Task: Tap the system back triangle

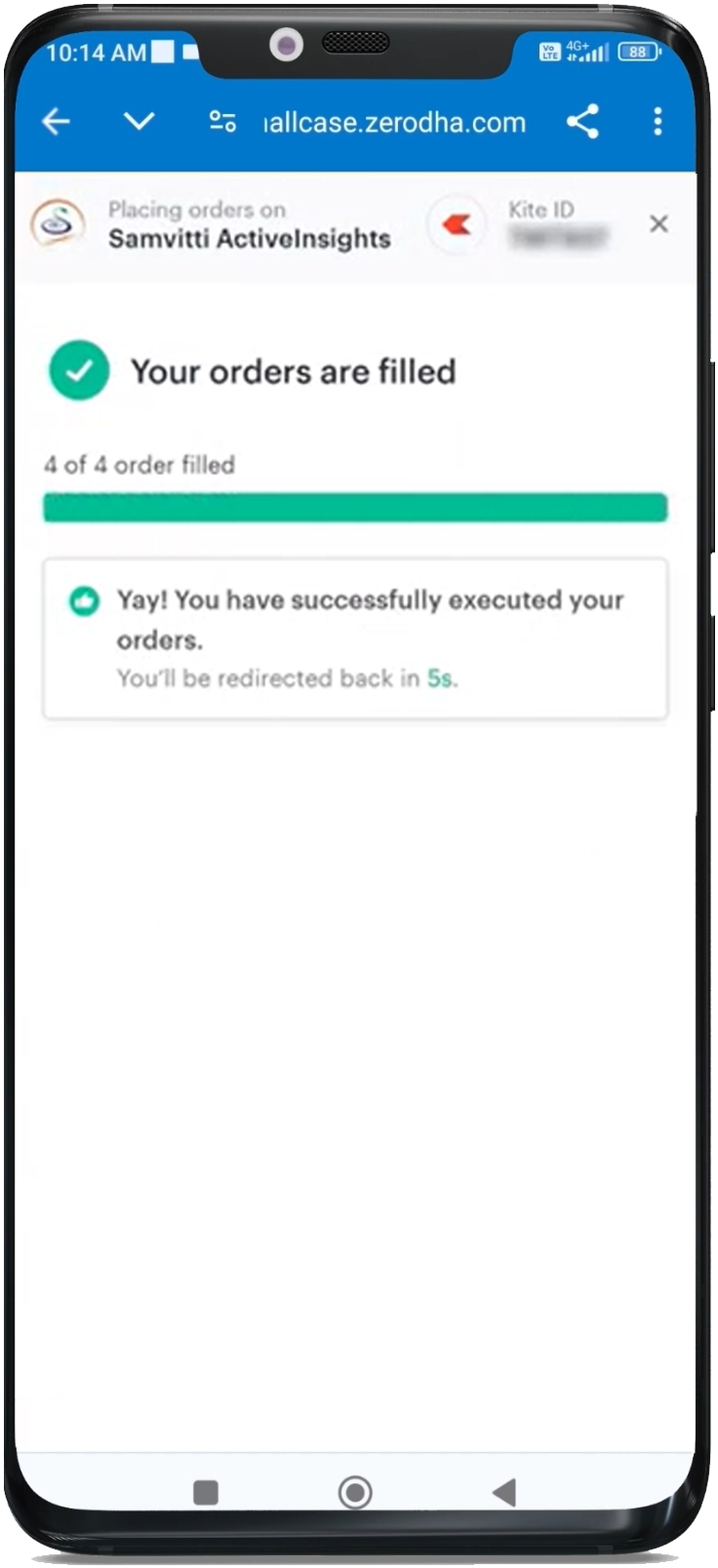Action: tap(504, 1493)
